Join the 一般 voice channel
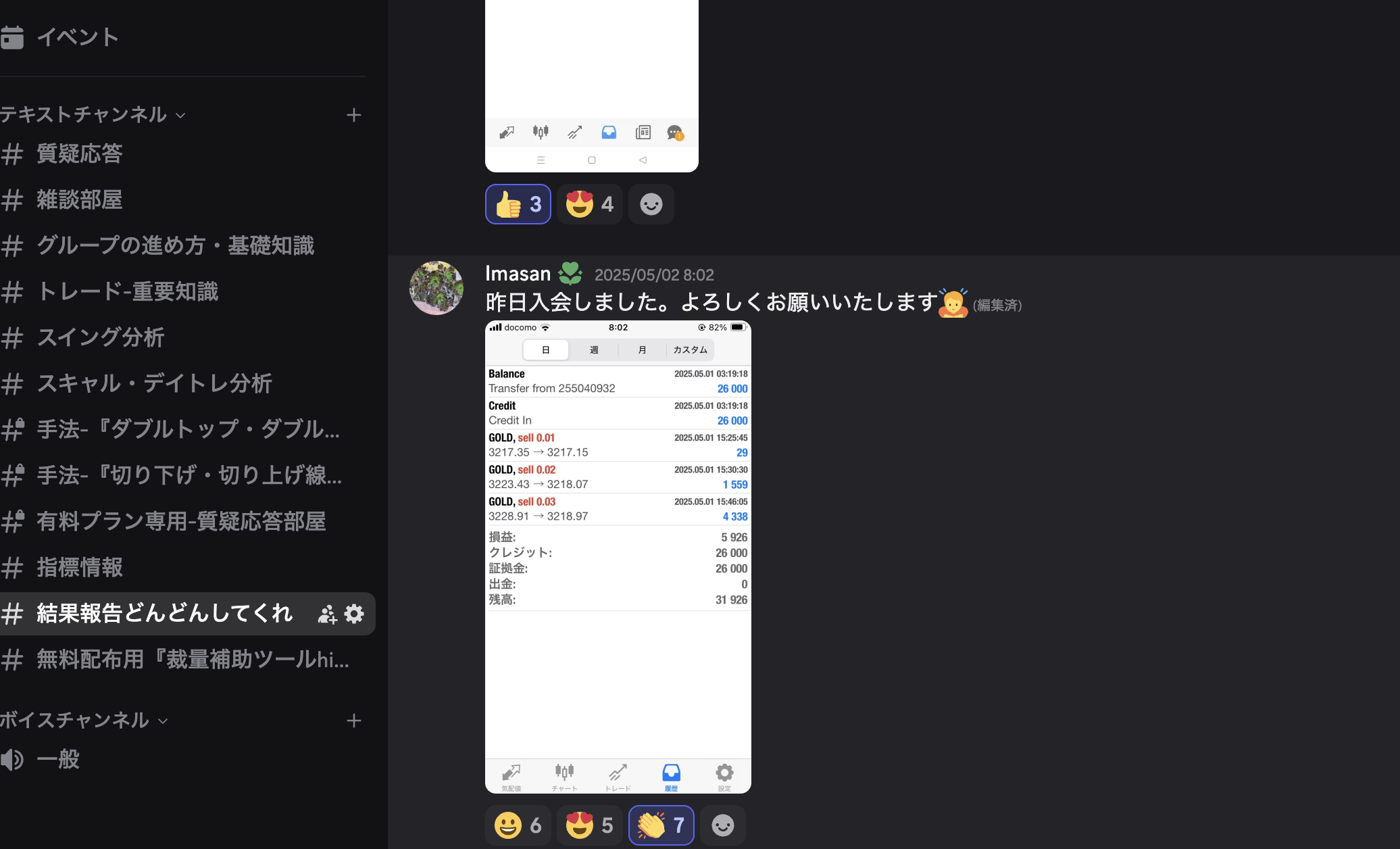Screen dimensions: 1400x849 (58, 760)
